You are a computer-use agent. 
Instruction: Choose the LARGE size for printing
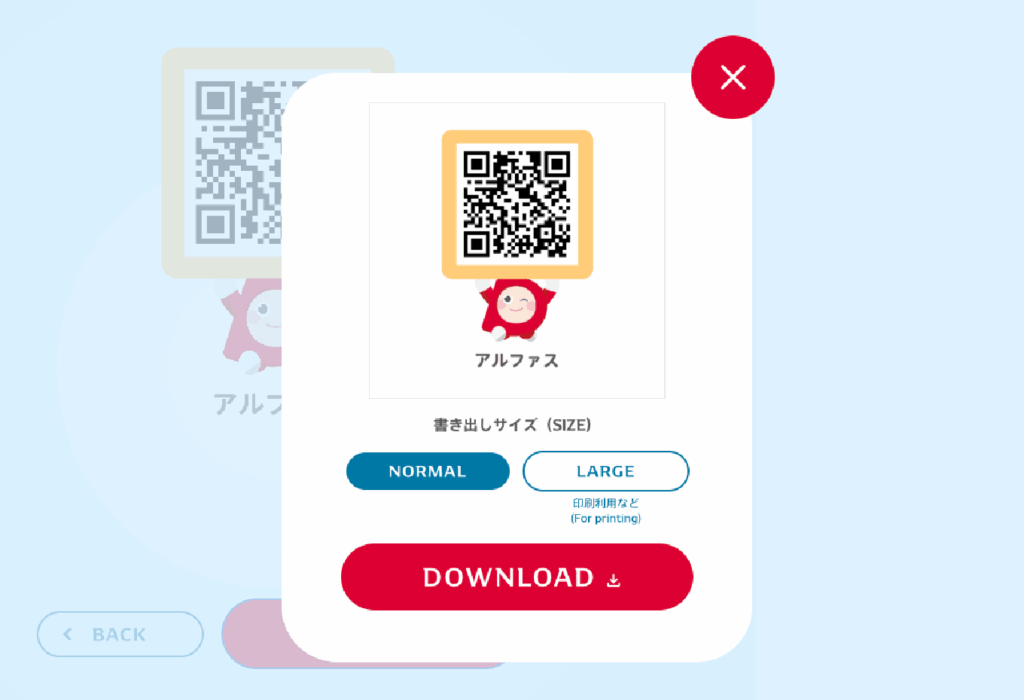pos(606,471)
